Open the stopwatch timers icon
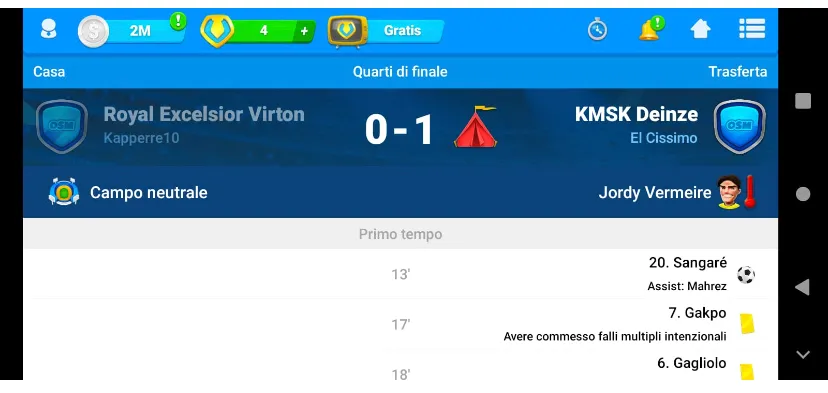 [597, 29]
